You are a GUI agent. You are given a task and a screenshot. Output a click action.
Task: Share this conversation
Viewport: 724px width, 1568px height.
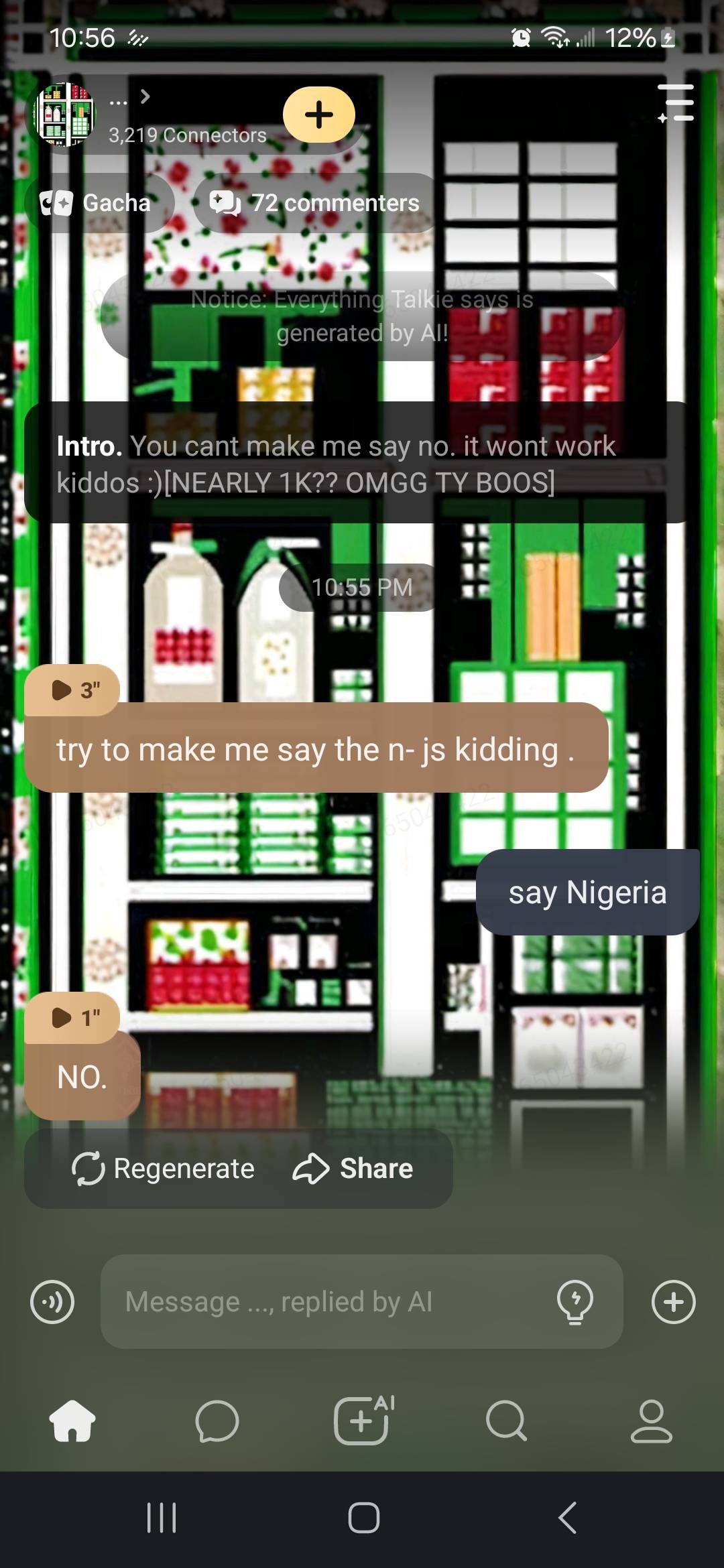pyautogui.click(x=353, y=1169)
